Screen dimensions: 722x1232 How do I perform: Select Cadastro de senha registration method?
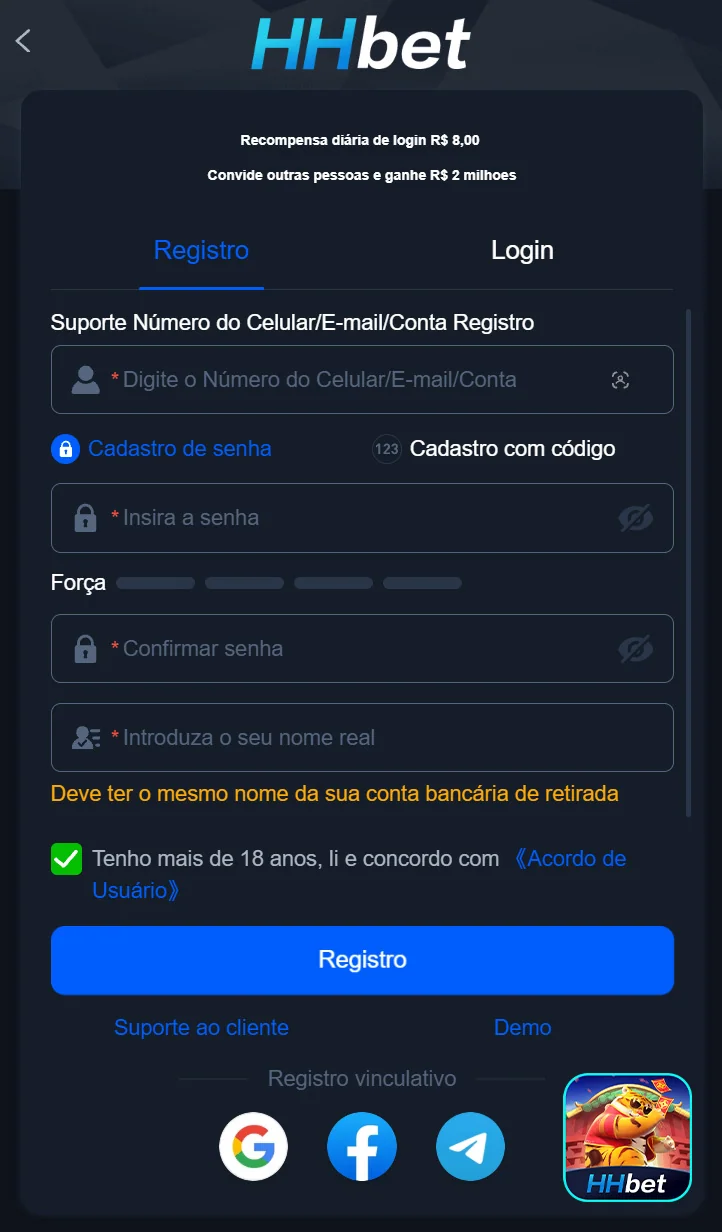pyautogui.click(x=160, y=448)
